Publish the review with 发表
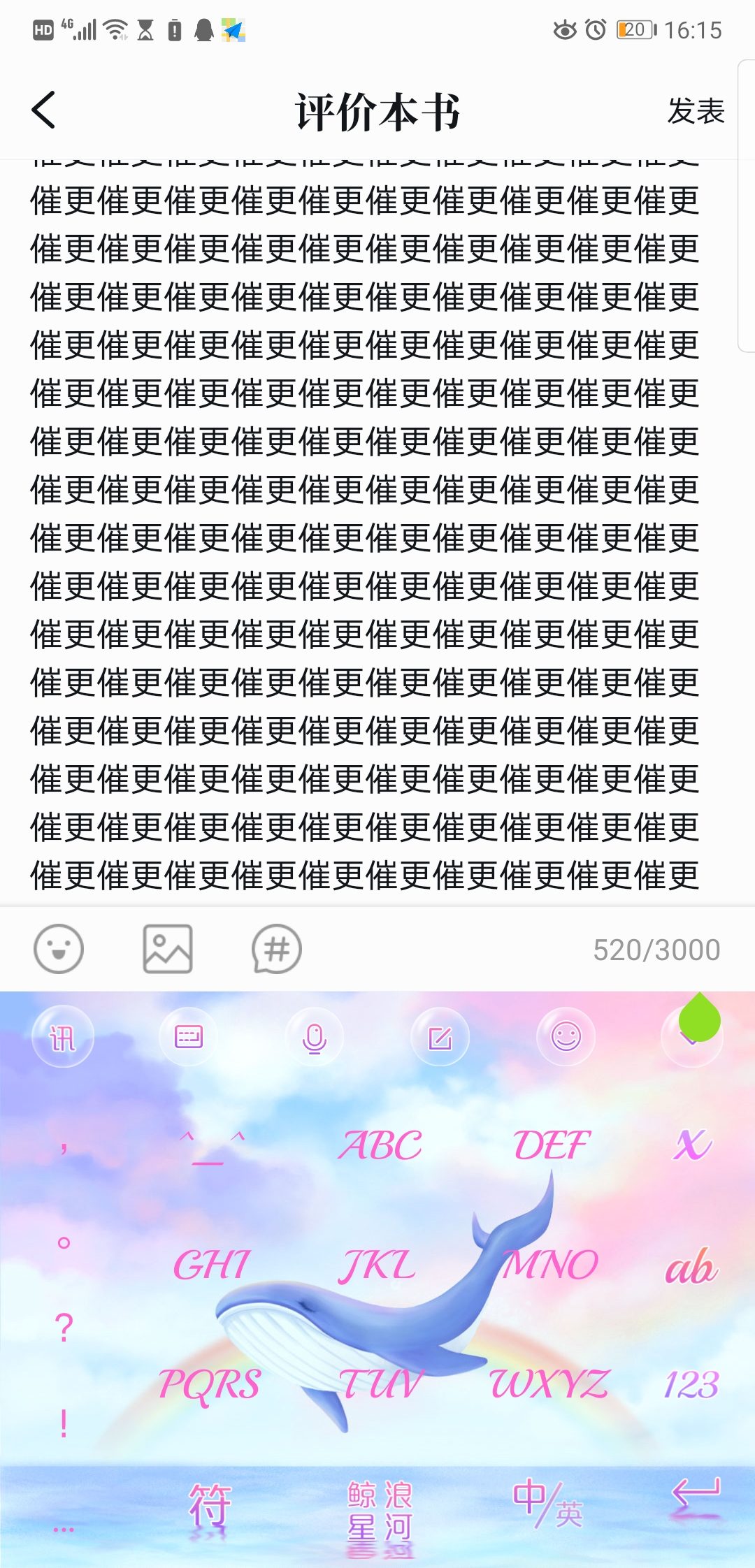The image size is (755, 1568). click(695, 111)
